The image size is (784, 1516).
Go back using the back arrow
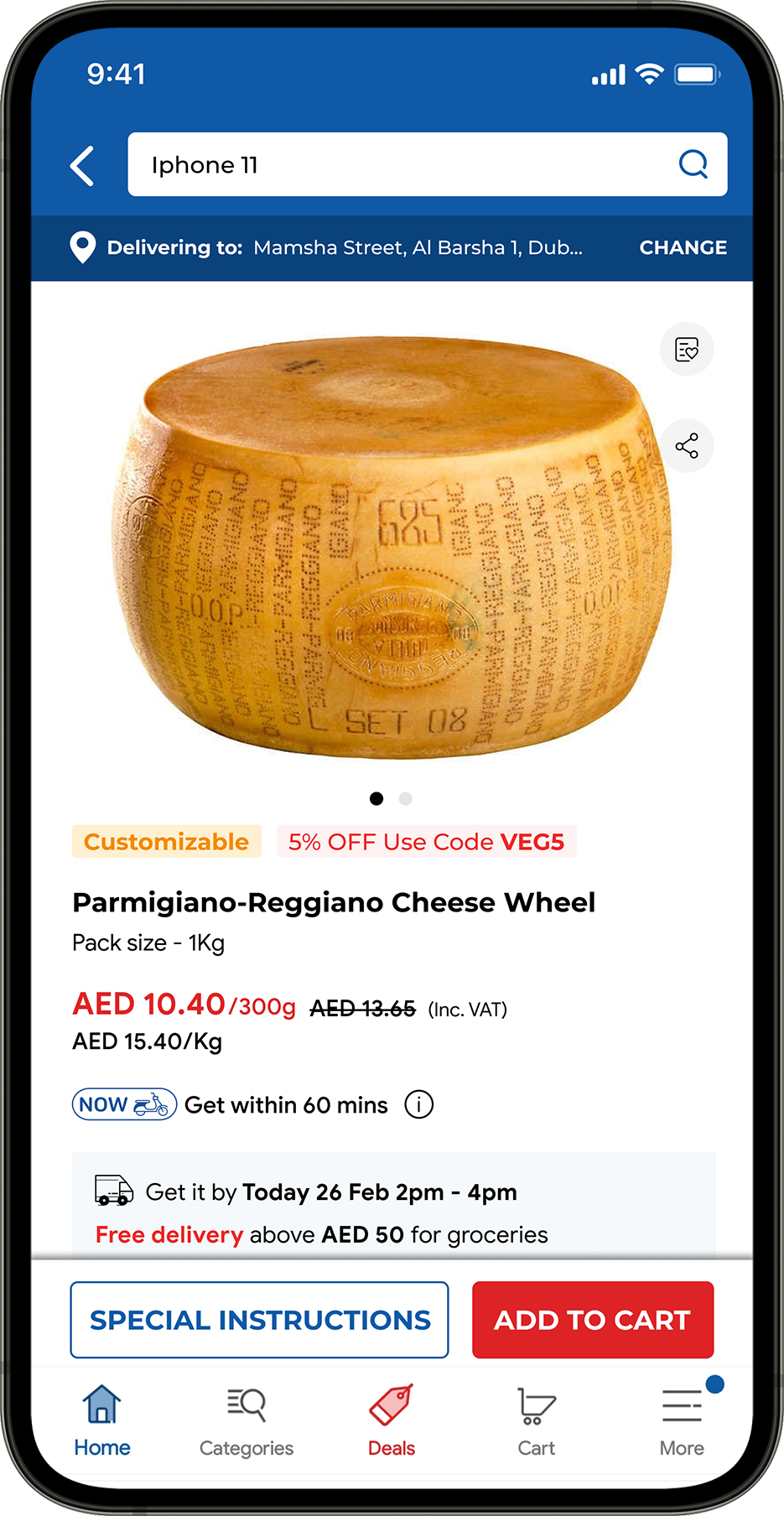point(82,165)
